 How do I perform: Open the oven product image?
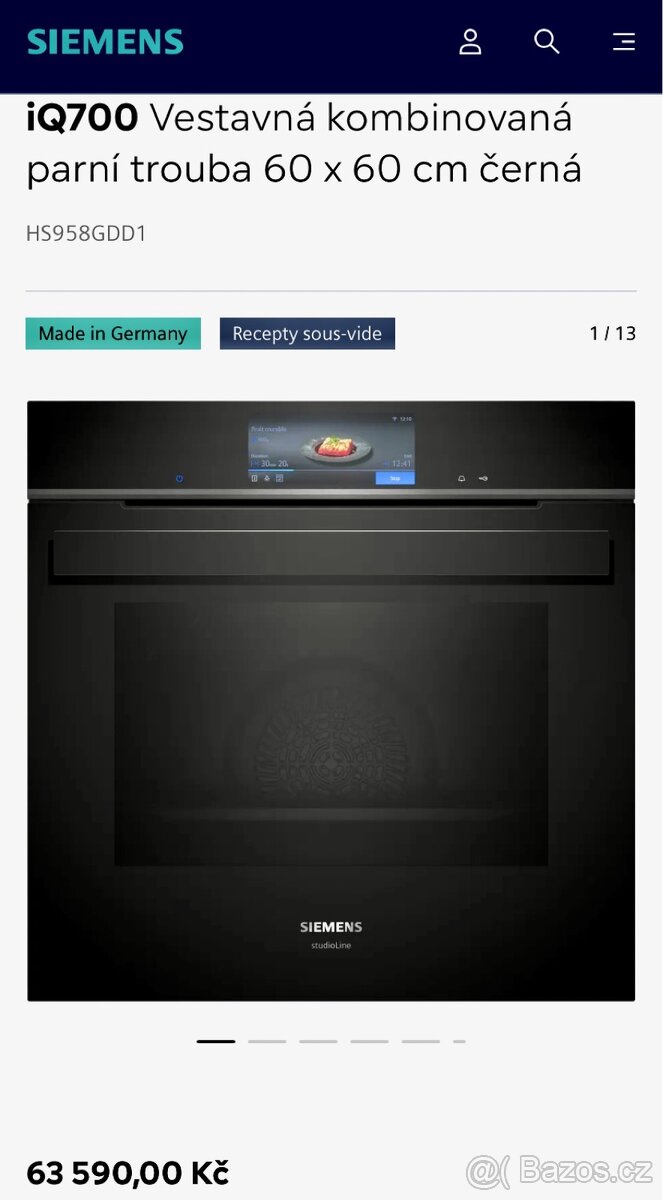coord(331,700)
